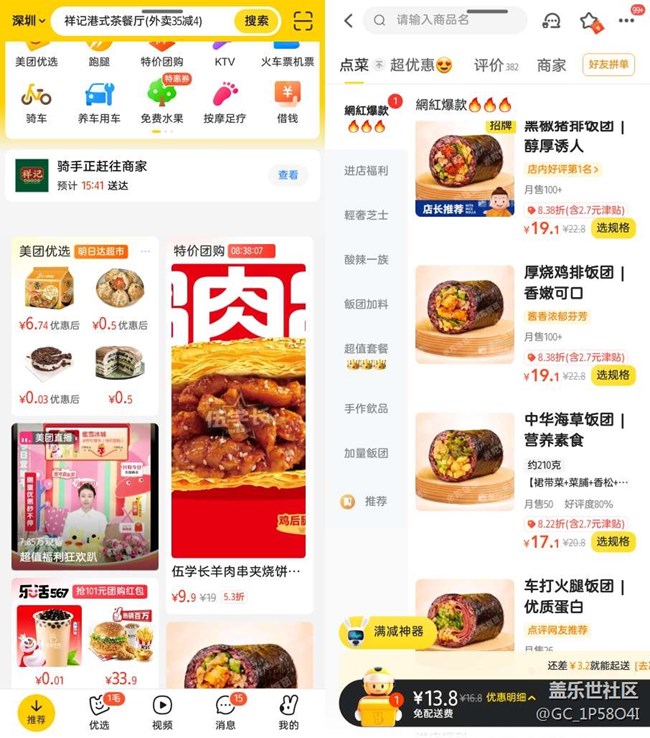
Task: Switch to 消息 bottom tab
Action: pos(225,711)
